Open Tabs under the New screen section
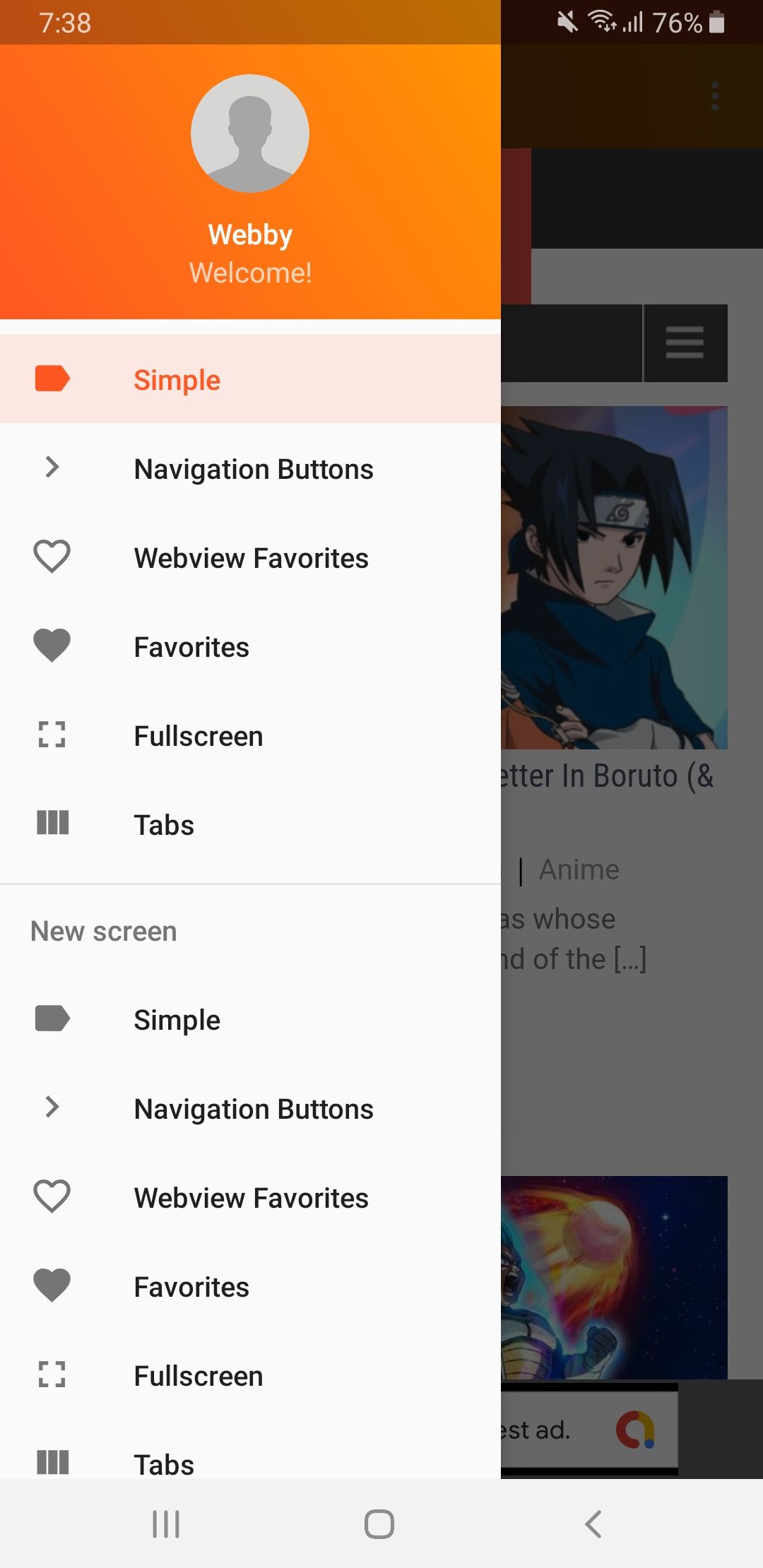Image resolution: width=763 pixels, height=1568 pixels. 250,1455
